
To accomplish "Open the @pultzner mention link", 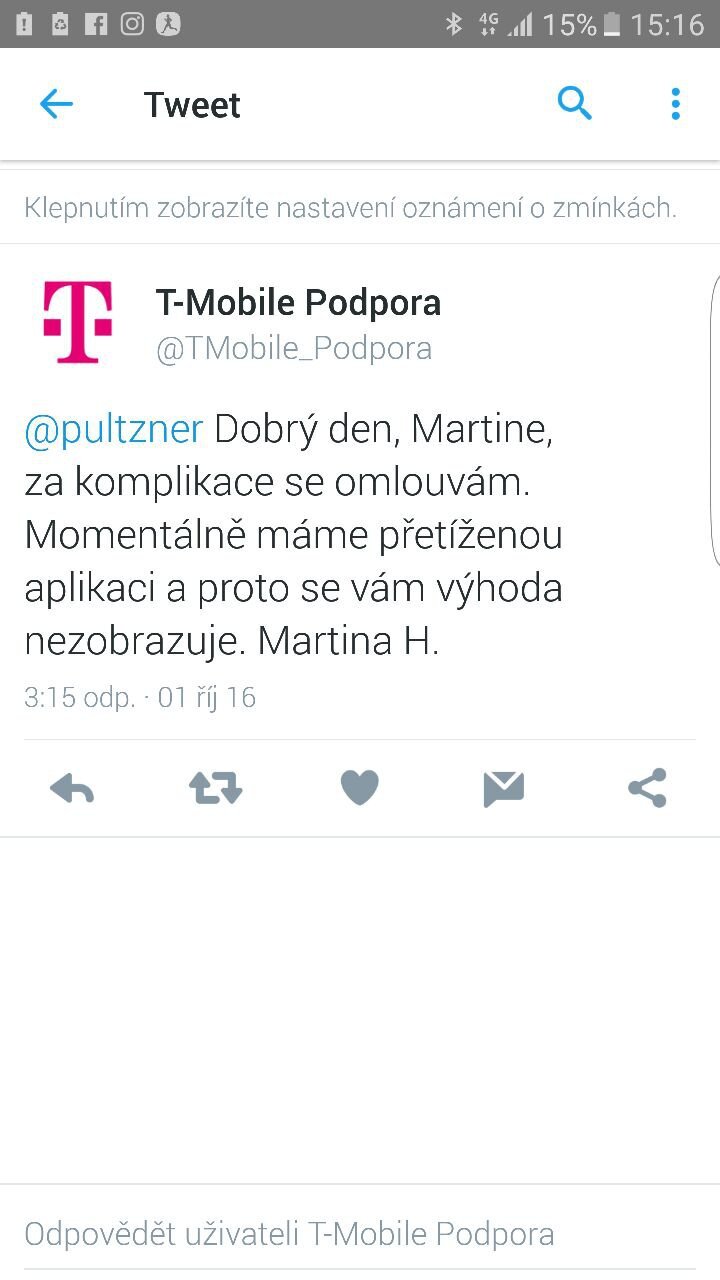I will pos(113,428).
